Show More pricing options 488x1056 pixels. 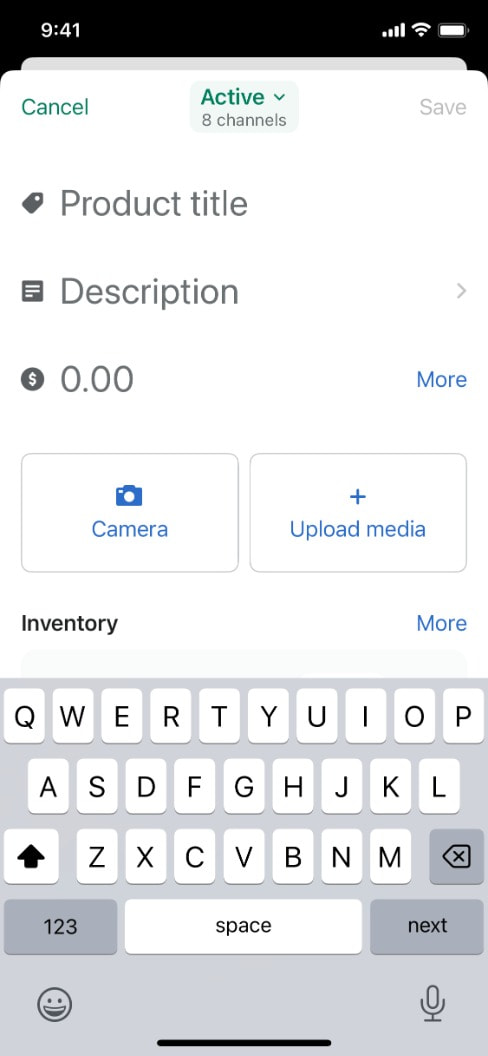pos(442,379)
